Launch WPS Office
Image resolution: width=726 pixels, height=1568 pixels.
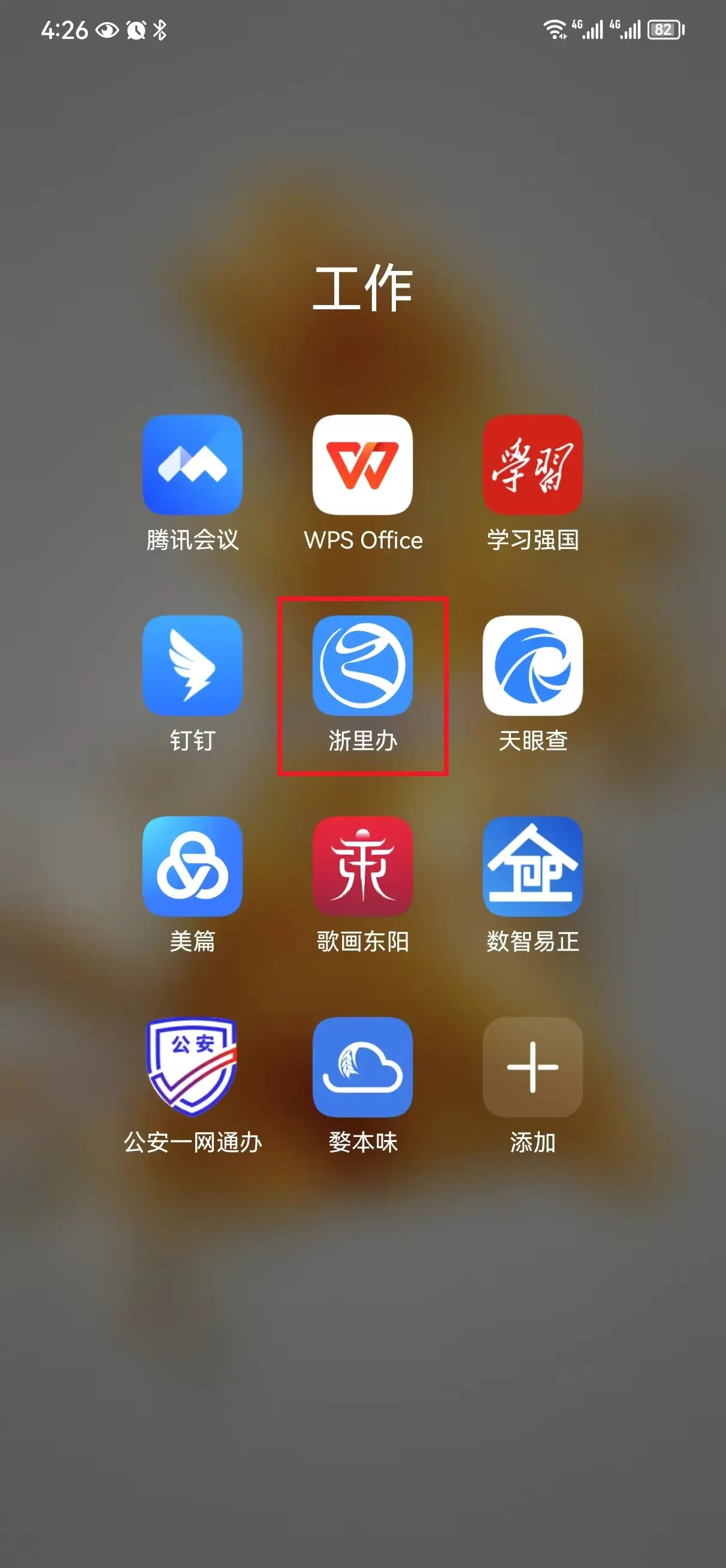point(362,465)
